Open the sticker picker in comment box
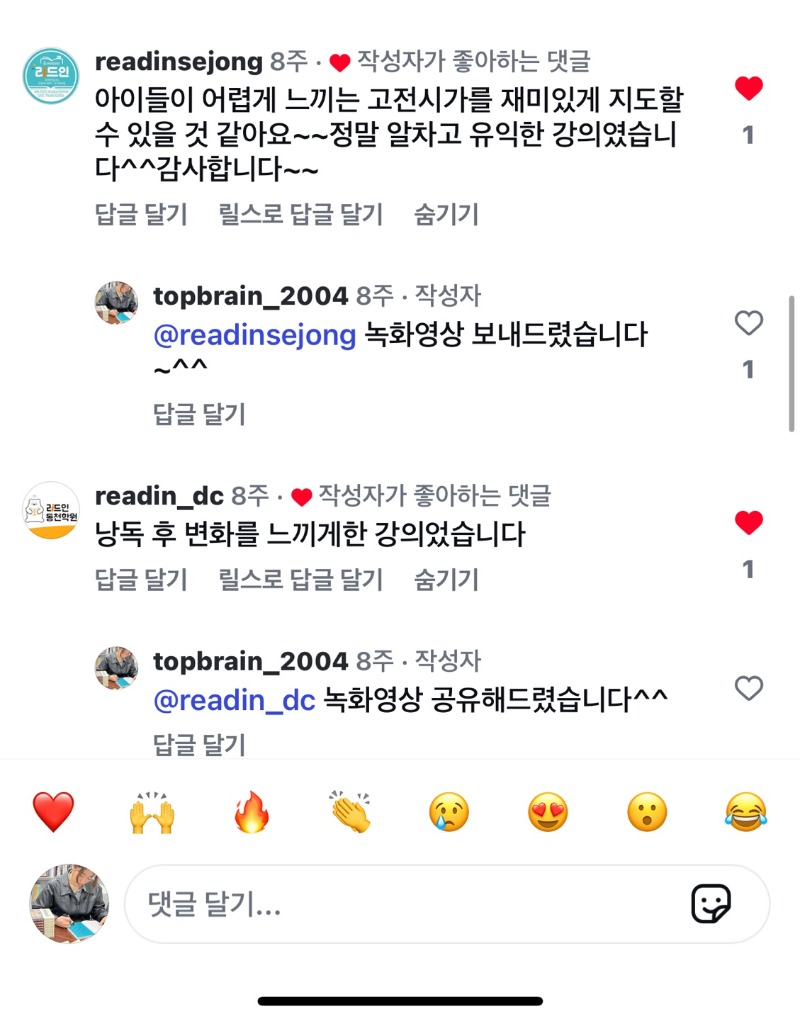800x1020 pixels. [711, 904]
